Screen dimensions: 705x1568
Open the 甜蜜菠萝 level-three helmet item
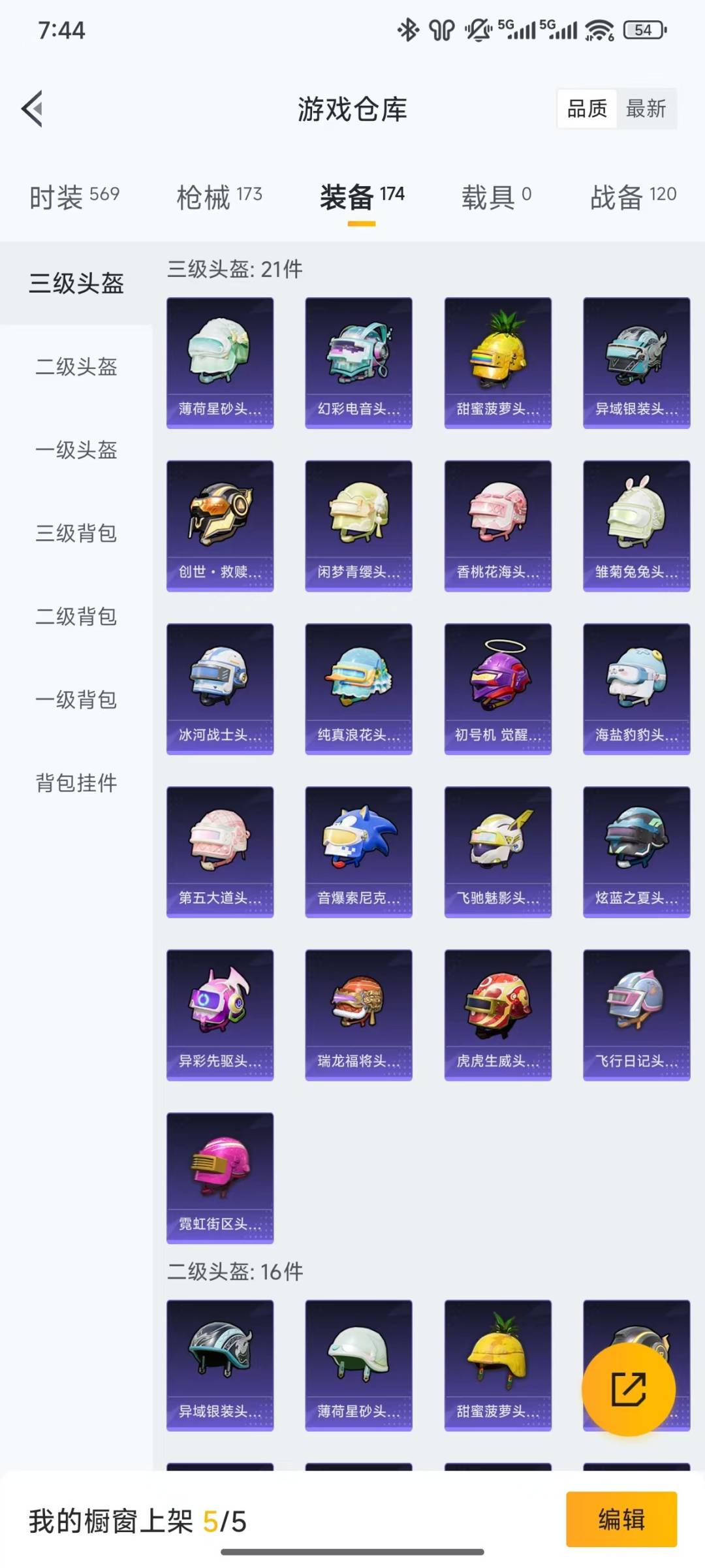(x=498, y=363)
